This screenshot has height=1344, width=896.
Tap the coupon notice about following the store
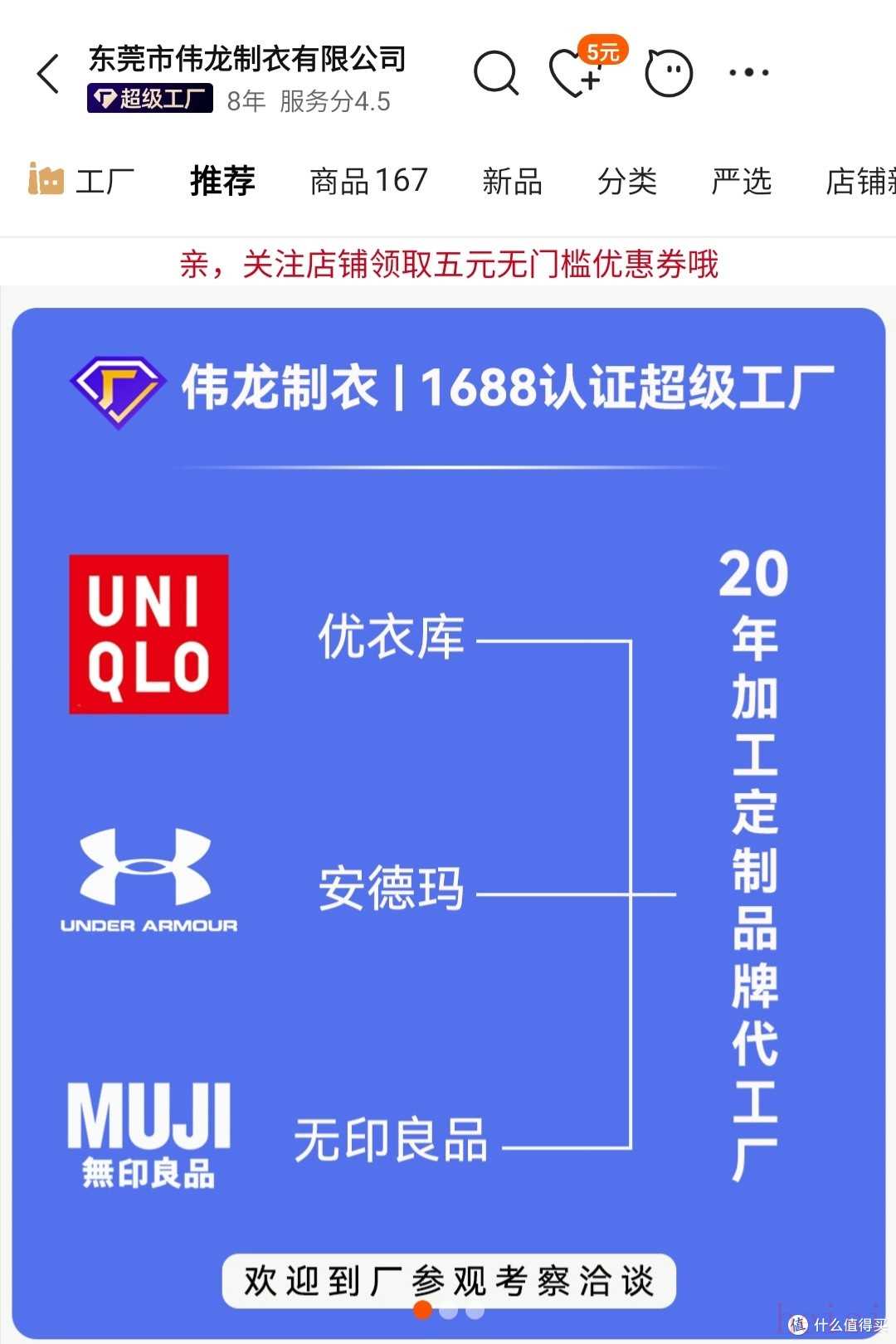click(x=448, y=265)
